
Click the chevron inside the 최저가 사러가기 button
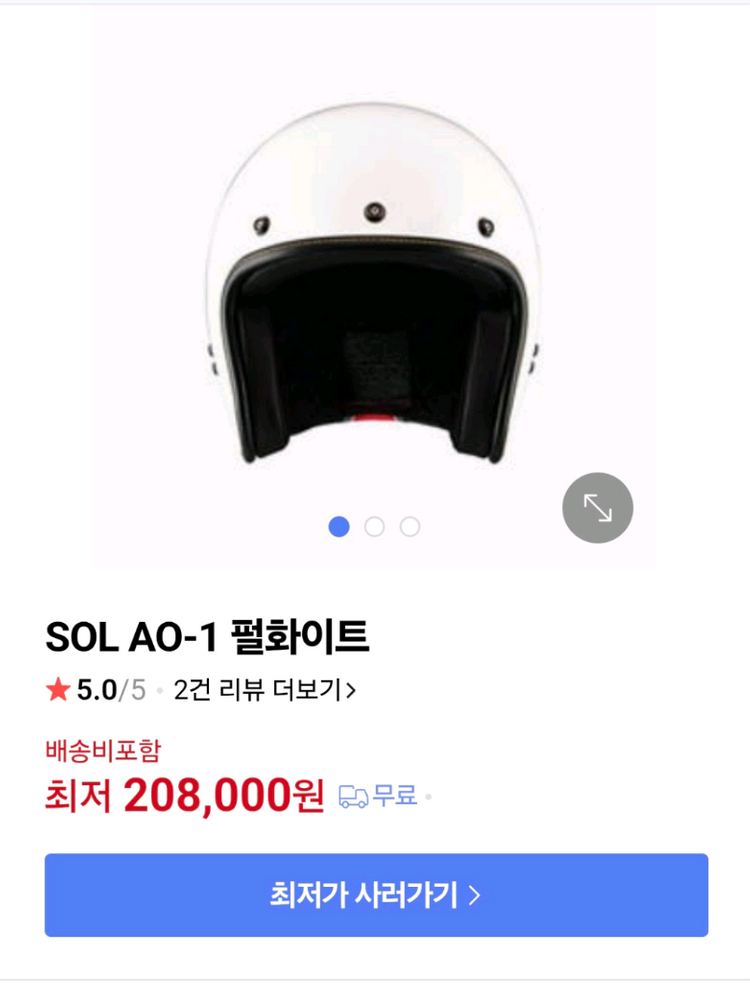click(x=472, y=896)
